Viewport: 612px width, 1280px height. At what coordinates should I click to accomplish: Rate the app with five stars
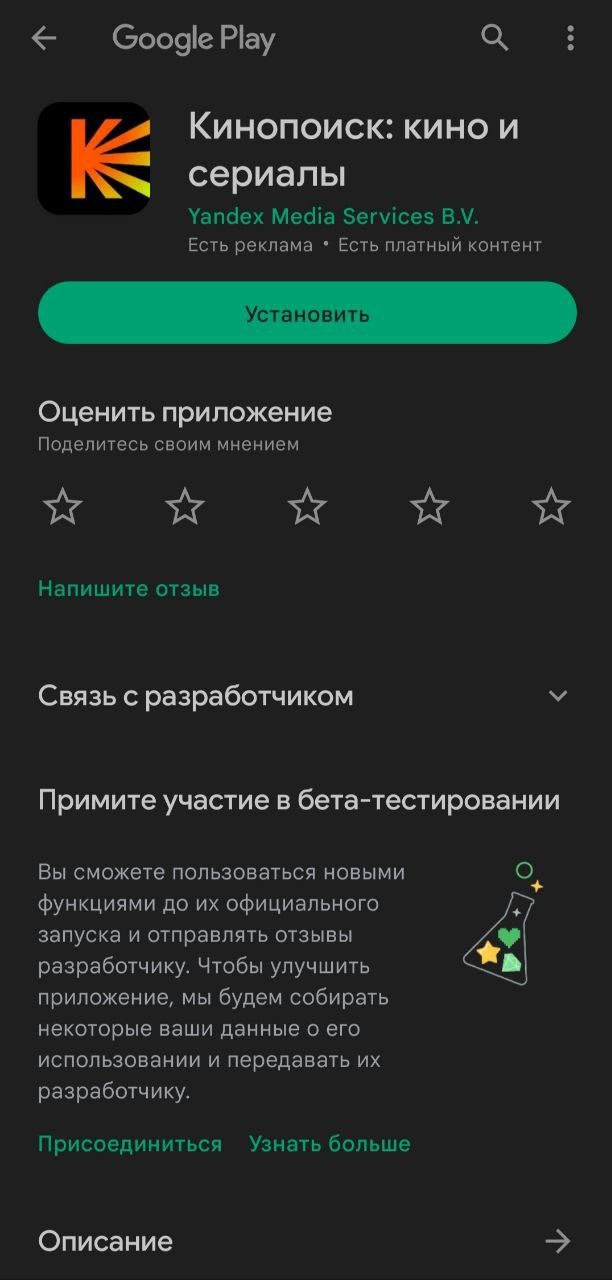[x=551, y=508]
